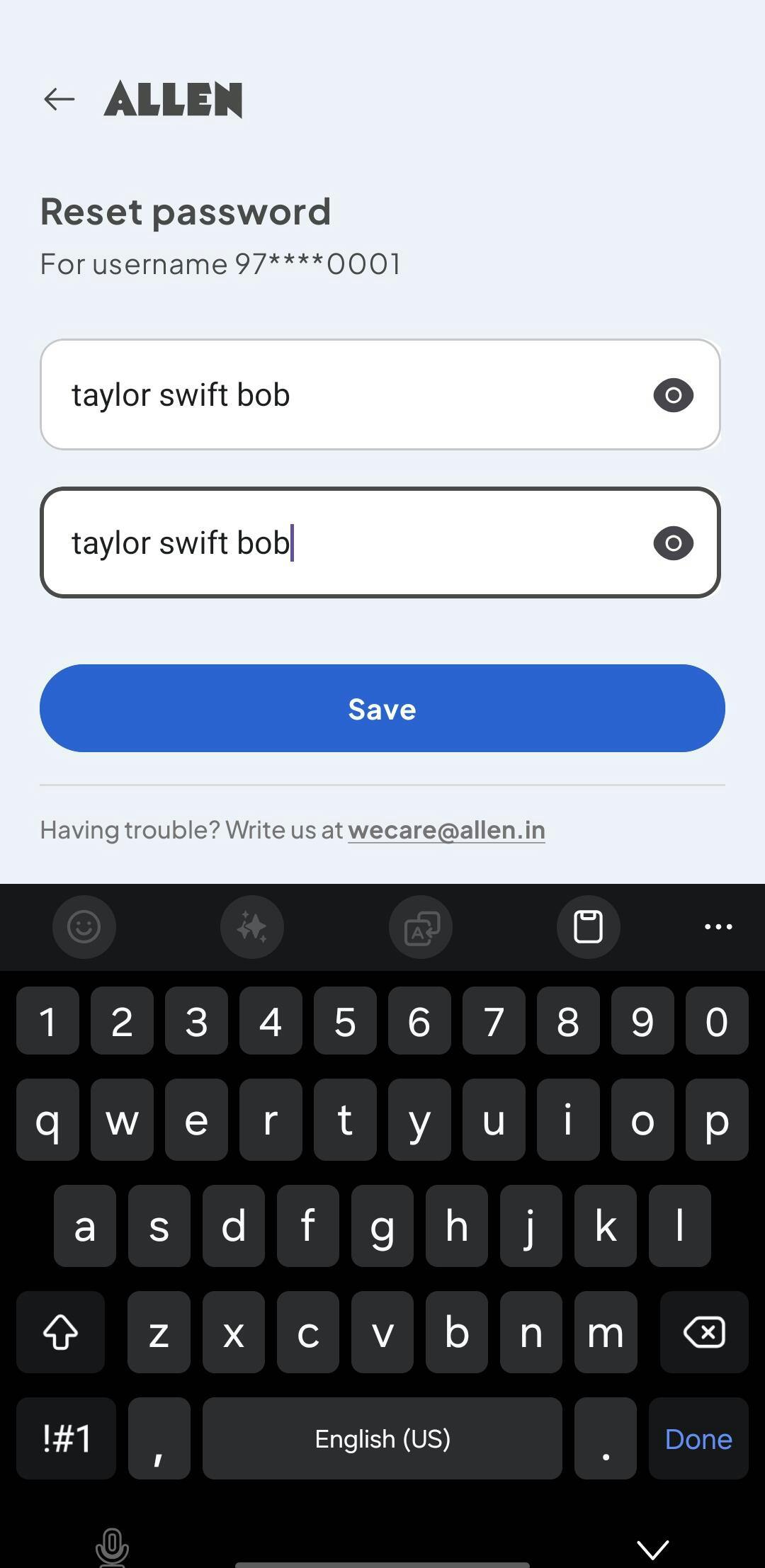Focus the first new password field
The width and height of the screenshot is (765, 1568).
click(x=380, y=394)
